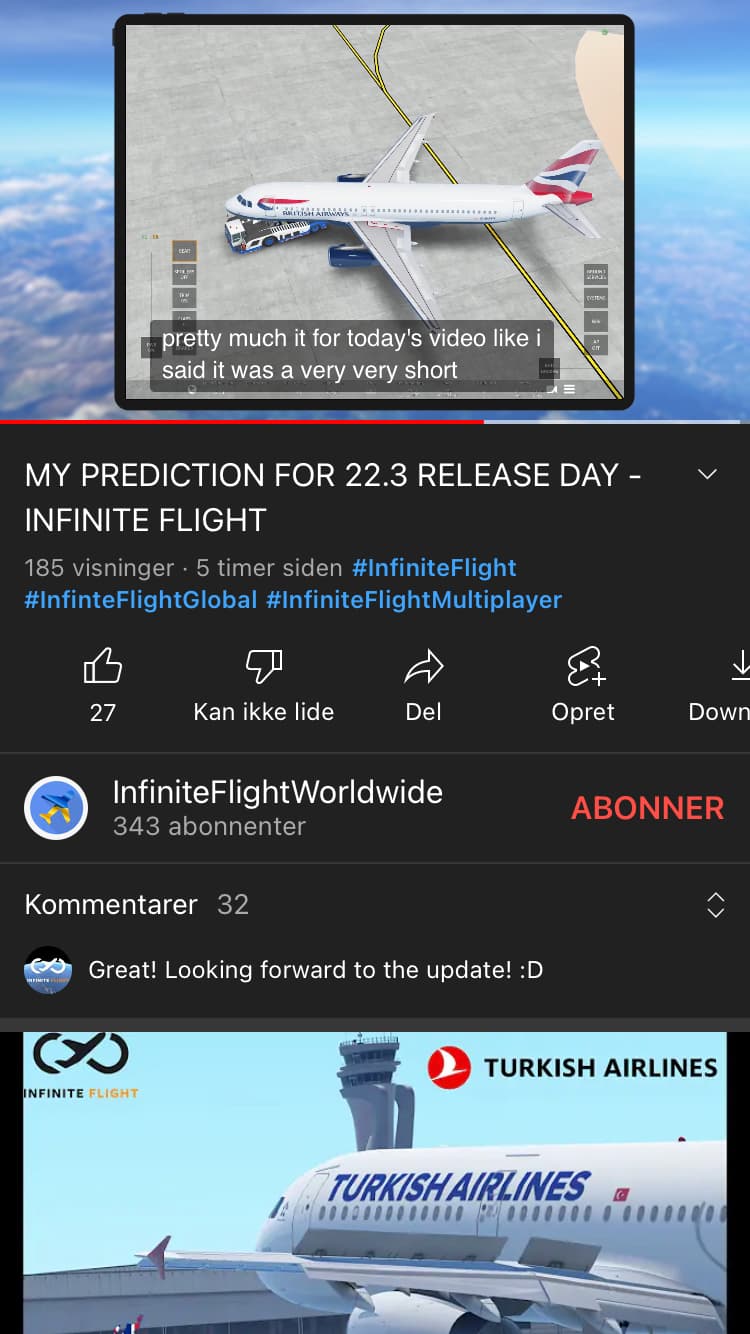Open the #InfiniteFlightMultiplayer hashtag
Viewport: 750px width, 1334px height.
click(x=414, y=600)
